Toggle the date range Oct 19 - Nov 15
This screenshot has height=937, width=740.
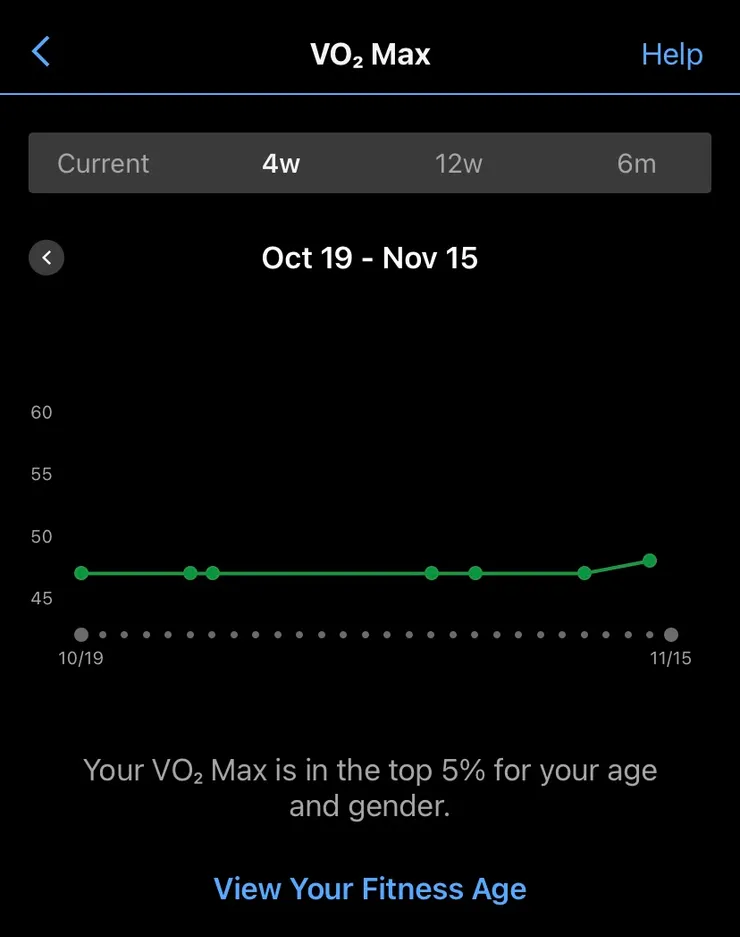tap(370, 258)
